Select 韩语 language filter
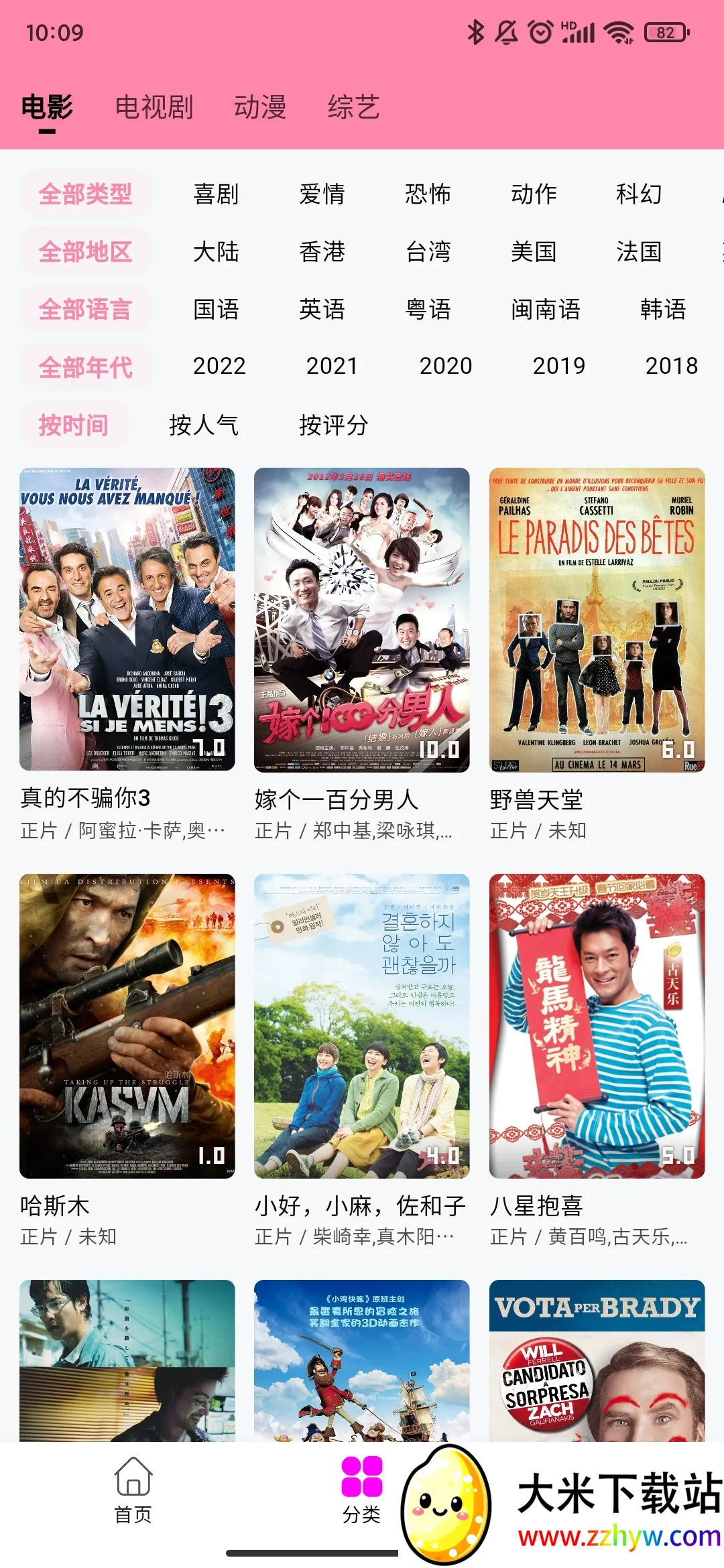Viewport: 724px width, 1568px height. [662, 310]
